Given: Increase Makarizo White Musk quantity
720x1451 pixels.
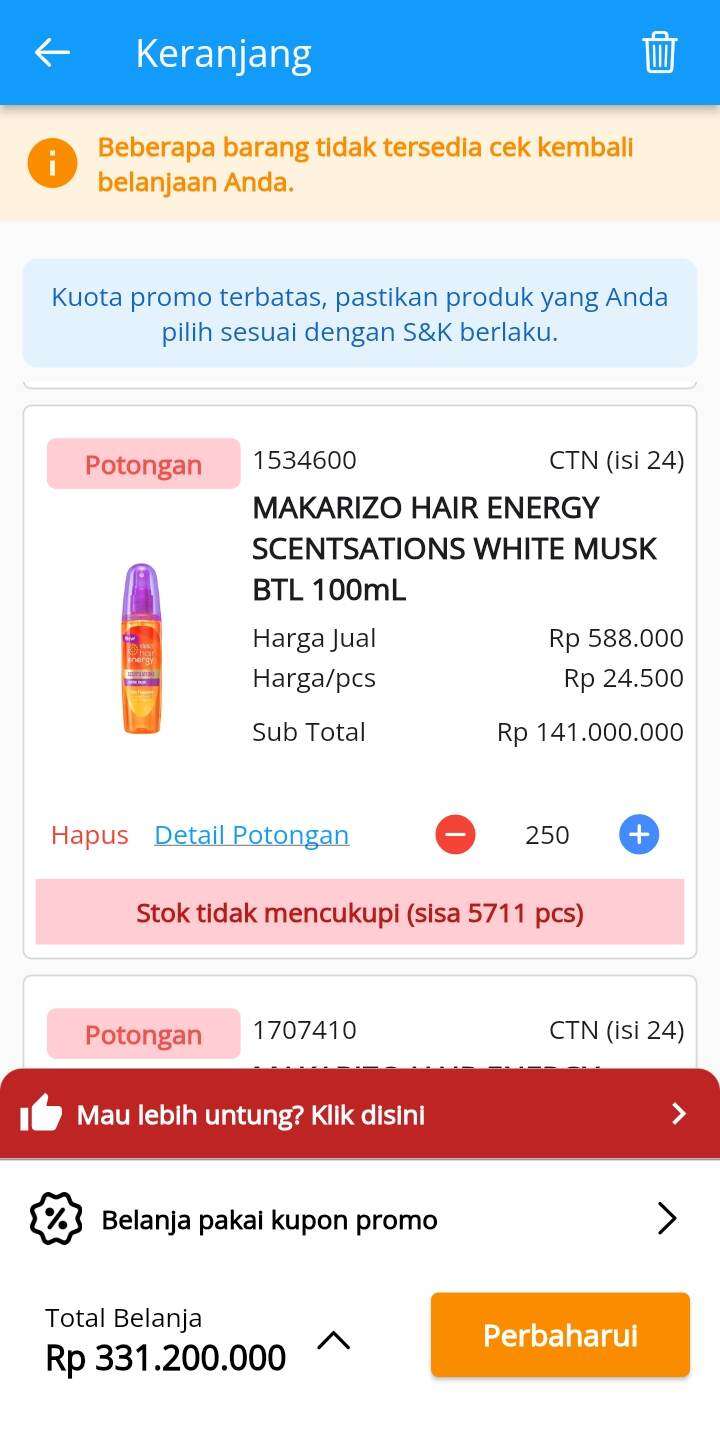Looking at the screenshot, I should pos(639,835).
